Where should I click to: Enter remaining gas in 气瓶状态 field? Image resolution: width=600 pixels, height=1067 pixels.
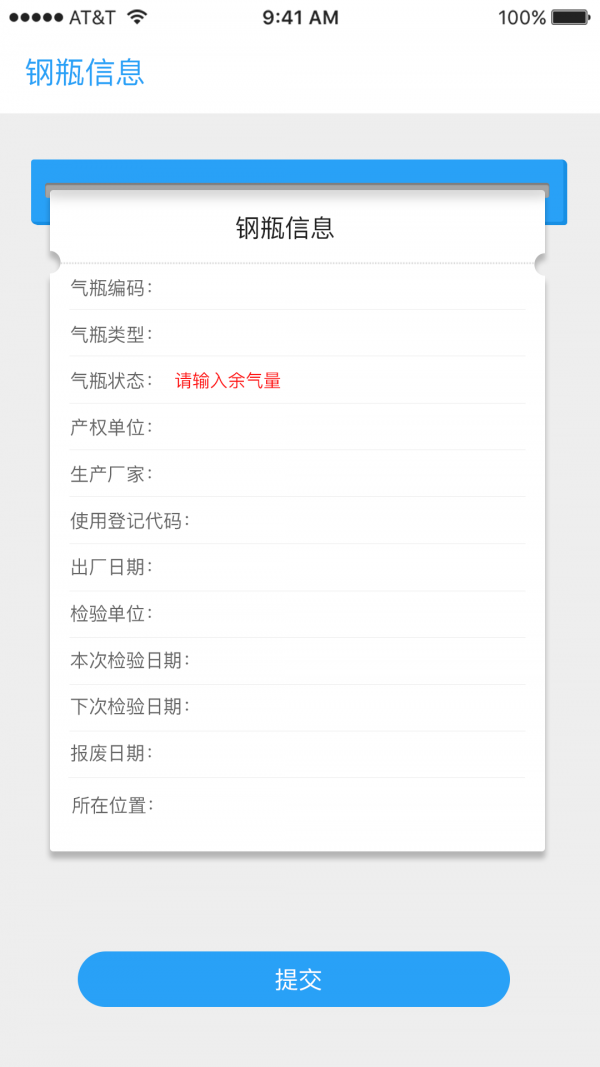229,381
